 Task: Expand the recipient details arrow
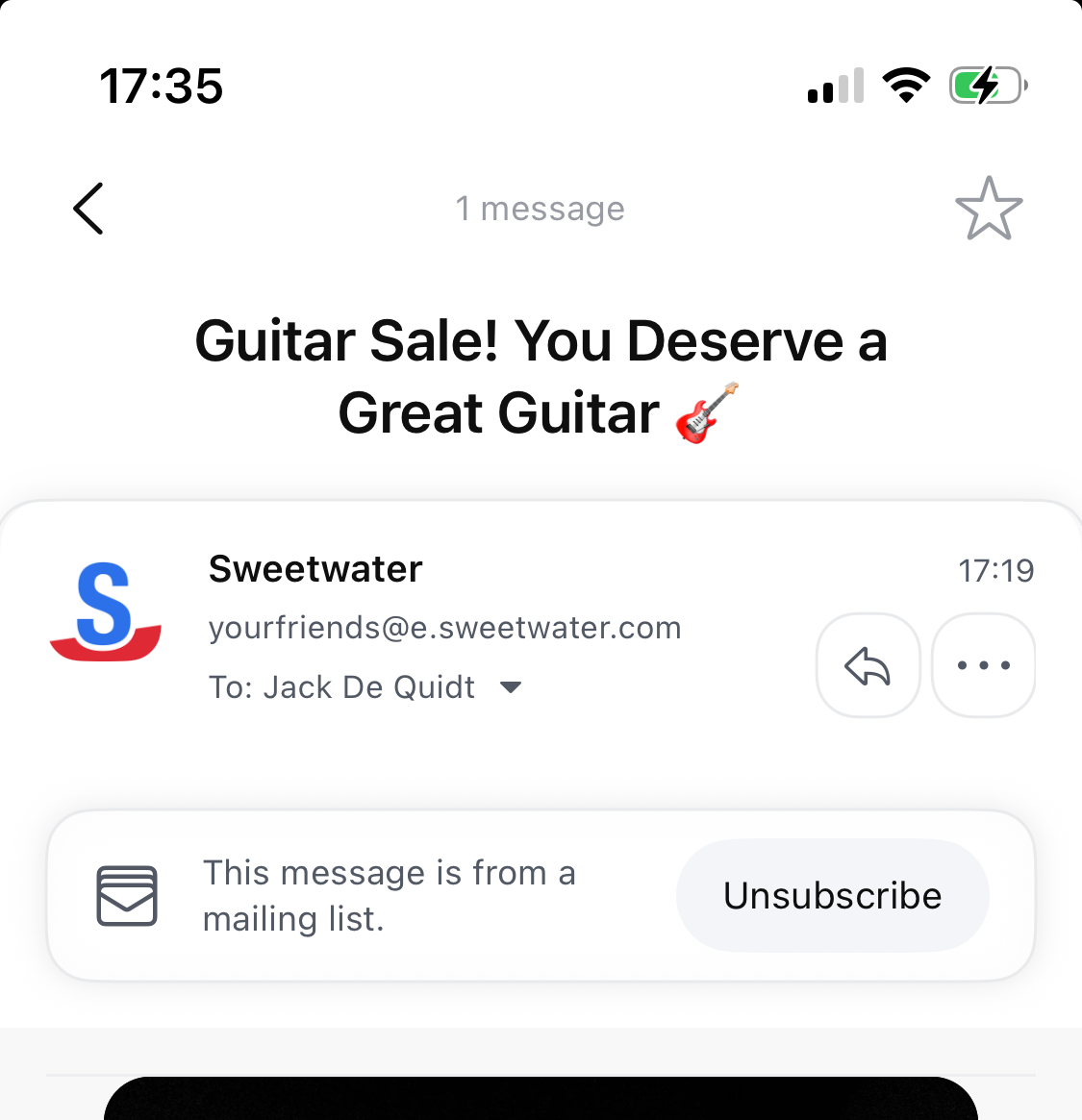[512, 687]
